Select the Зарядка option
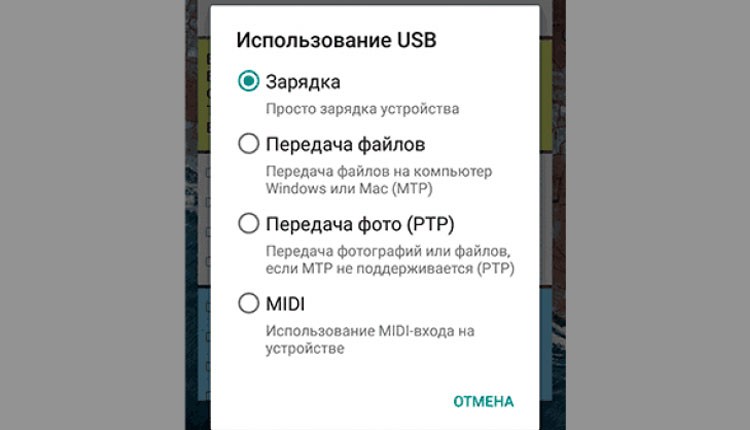The width and height of the screenshot is (750, 430). 249,82
